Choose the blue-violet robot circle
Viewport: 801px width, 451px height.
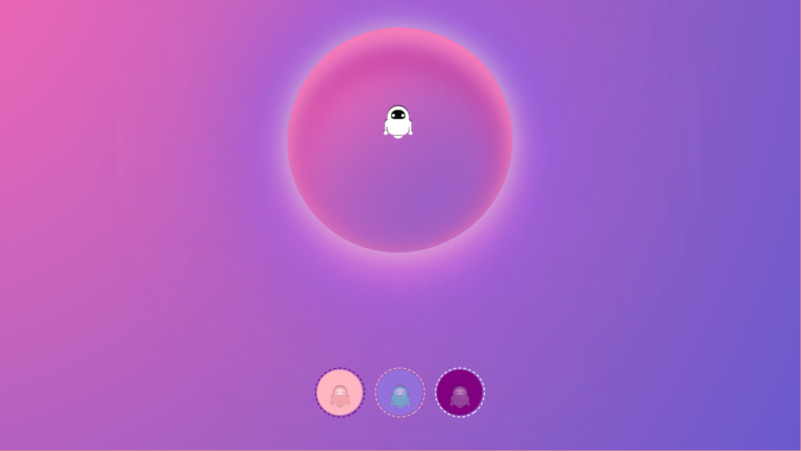(x=400, y=393)
